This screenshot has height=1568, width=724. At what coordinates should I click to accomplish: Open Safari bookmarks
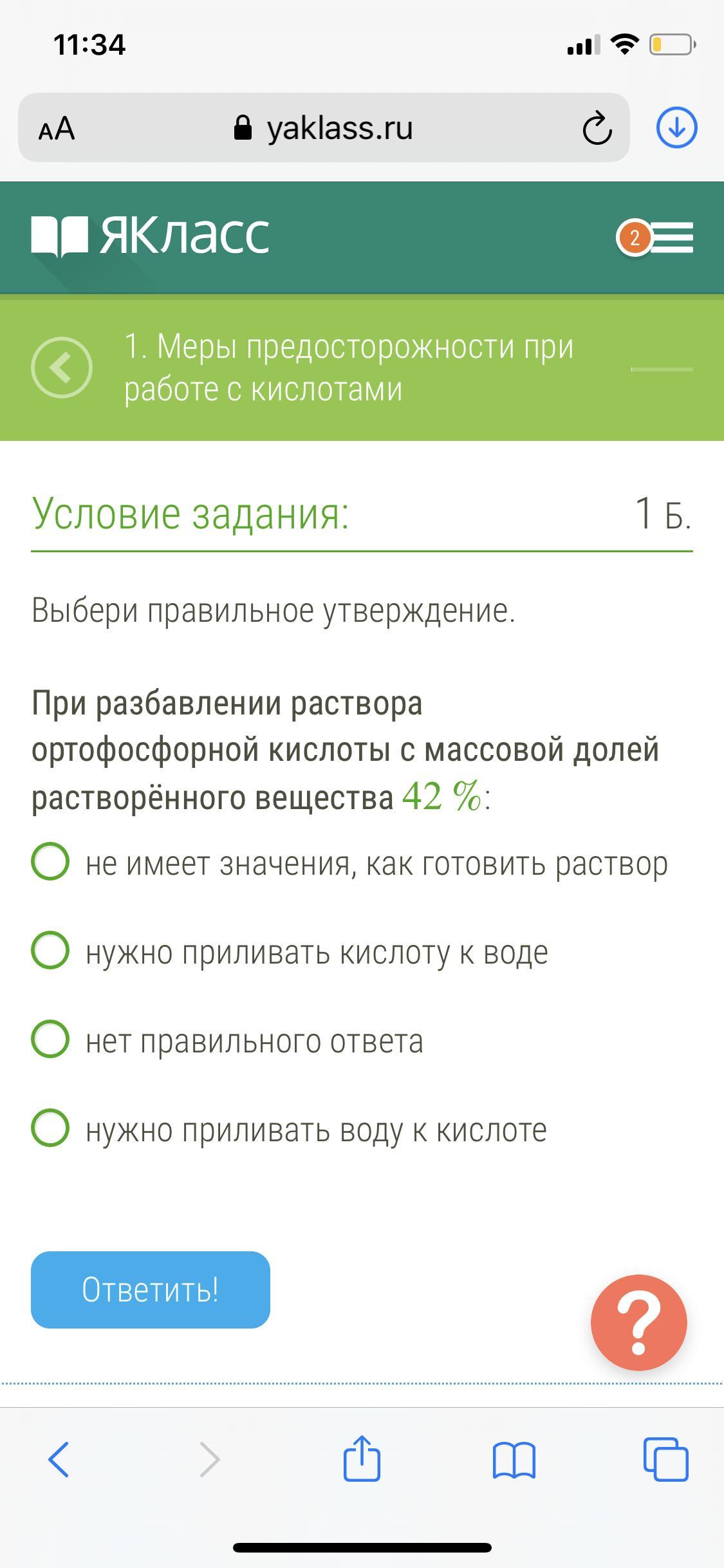514,1460
